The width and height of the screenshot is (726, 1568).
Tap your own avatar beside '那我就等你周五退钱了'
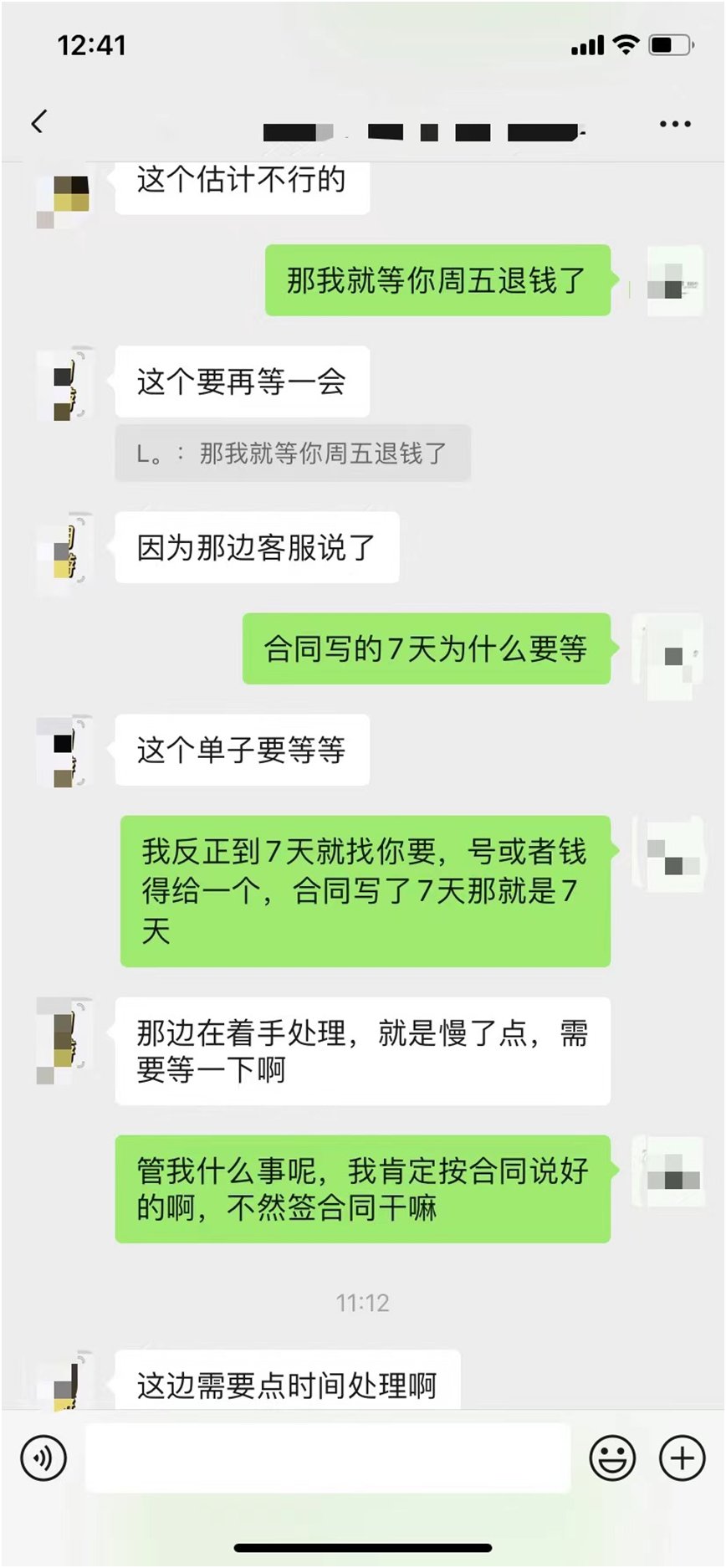coord(674,280)
